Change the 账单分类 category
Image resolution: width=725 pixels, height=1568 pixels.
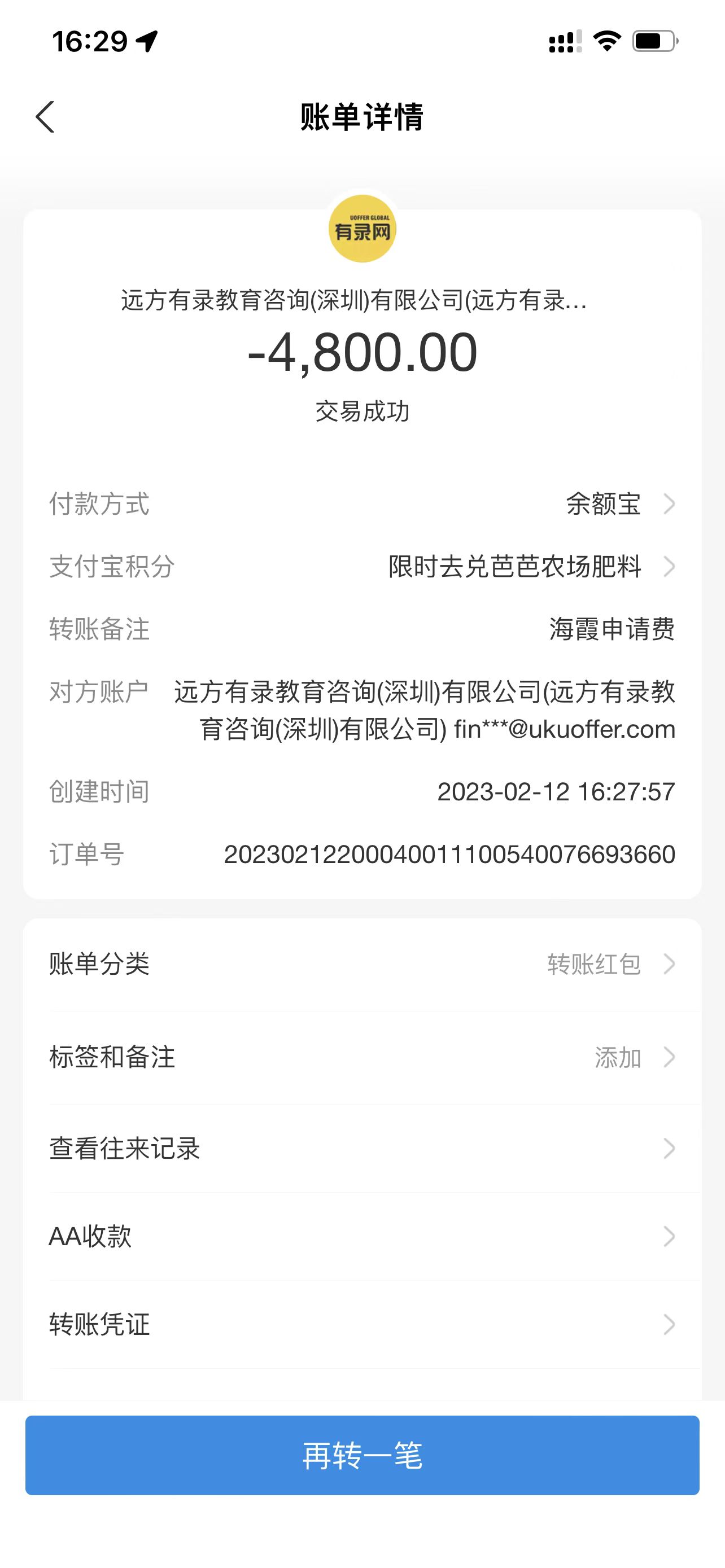(x=362, y=964)
